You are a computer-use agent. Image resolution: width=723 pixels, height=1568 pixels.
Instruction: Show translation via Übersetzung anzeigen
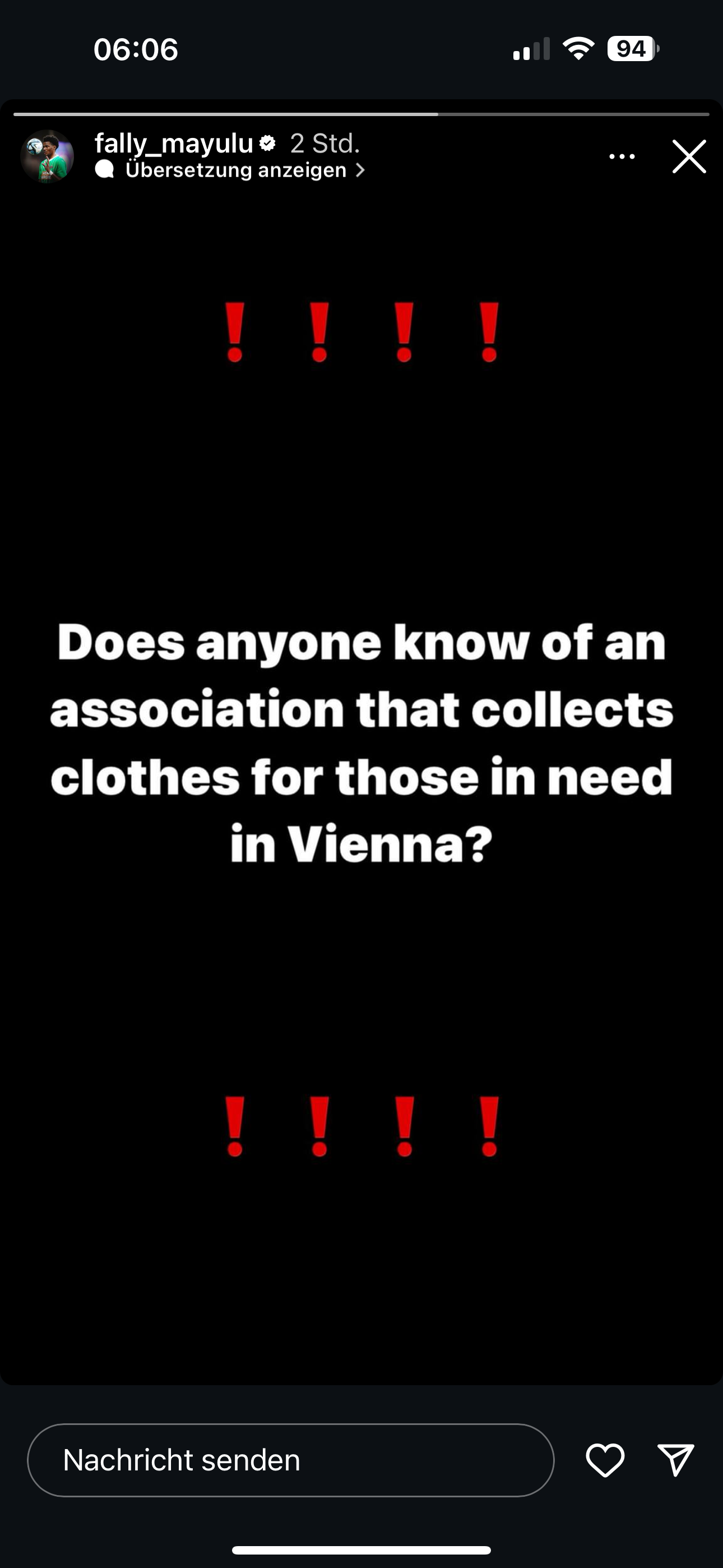(236, 170)
